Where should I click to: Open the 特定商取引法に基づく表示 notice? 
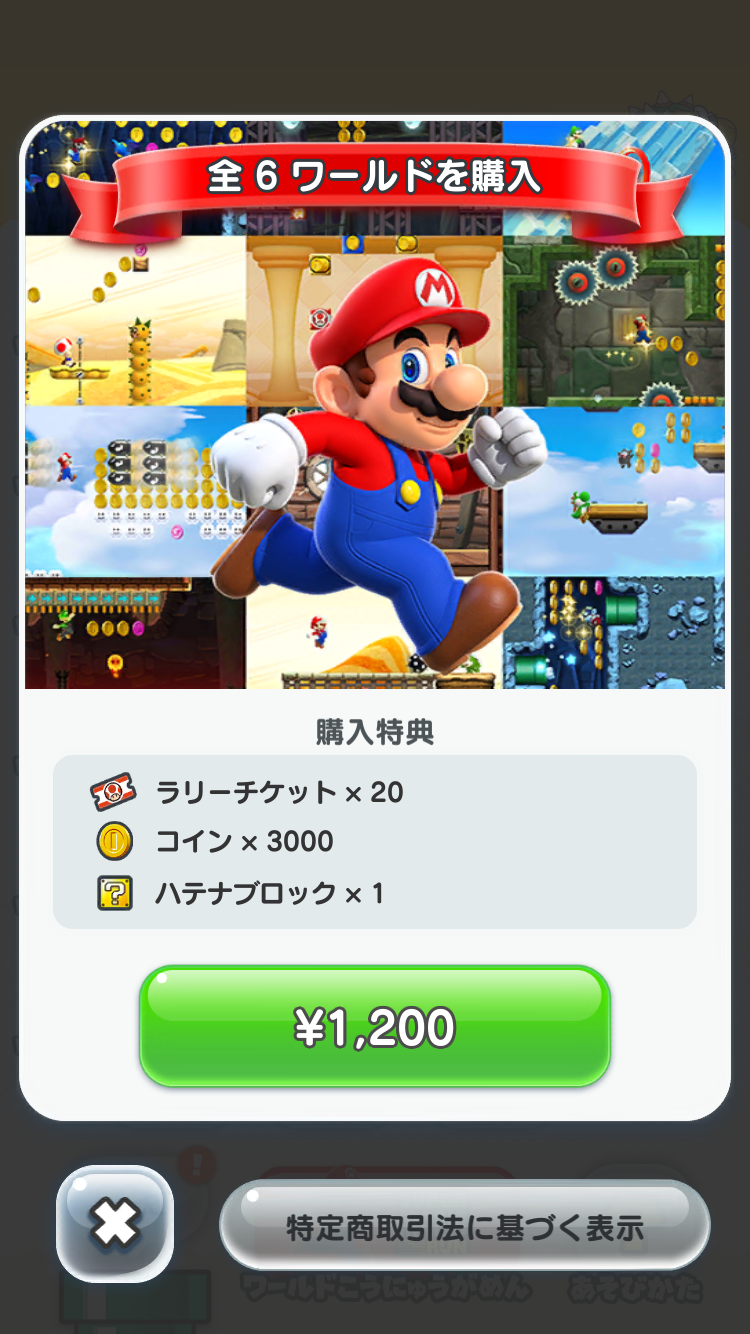coord(465,1226)
